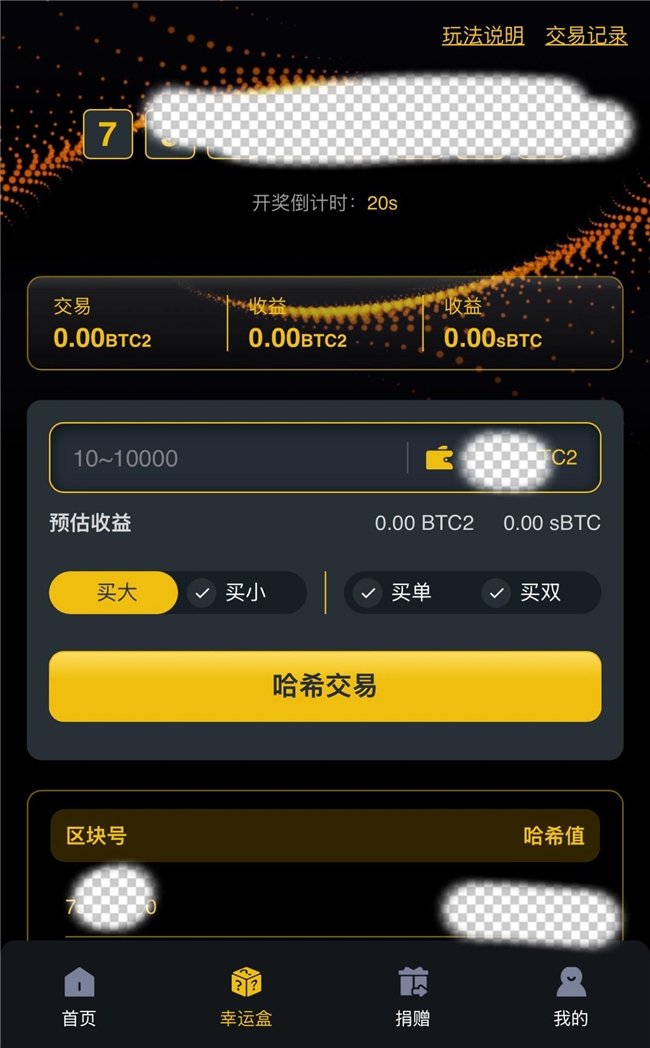
Task: View 交易记录 transaction history
Action: (x=586, y=36)
